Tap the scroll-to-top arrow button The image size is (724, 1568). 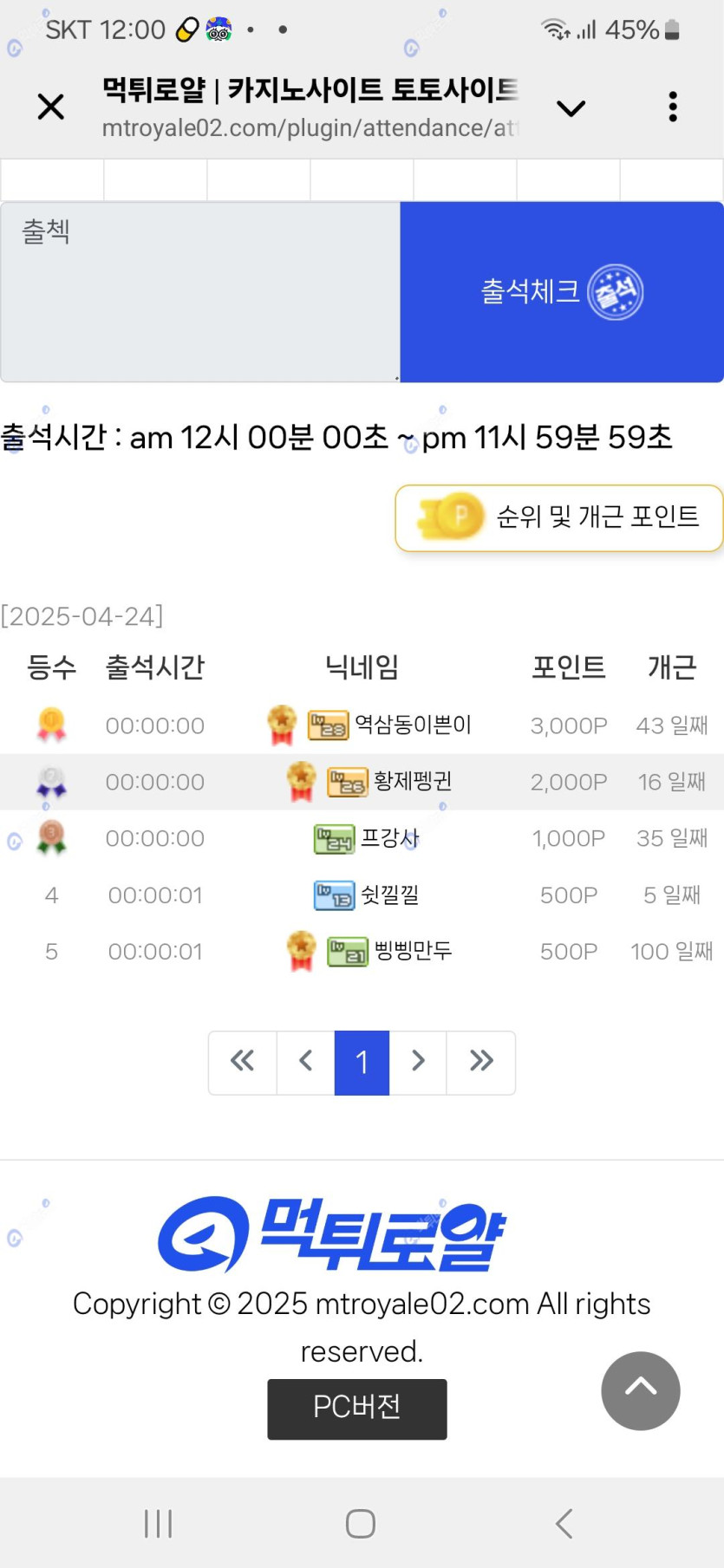click(641, 1390)
